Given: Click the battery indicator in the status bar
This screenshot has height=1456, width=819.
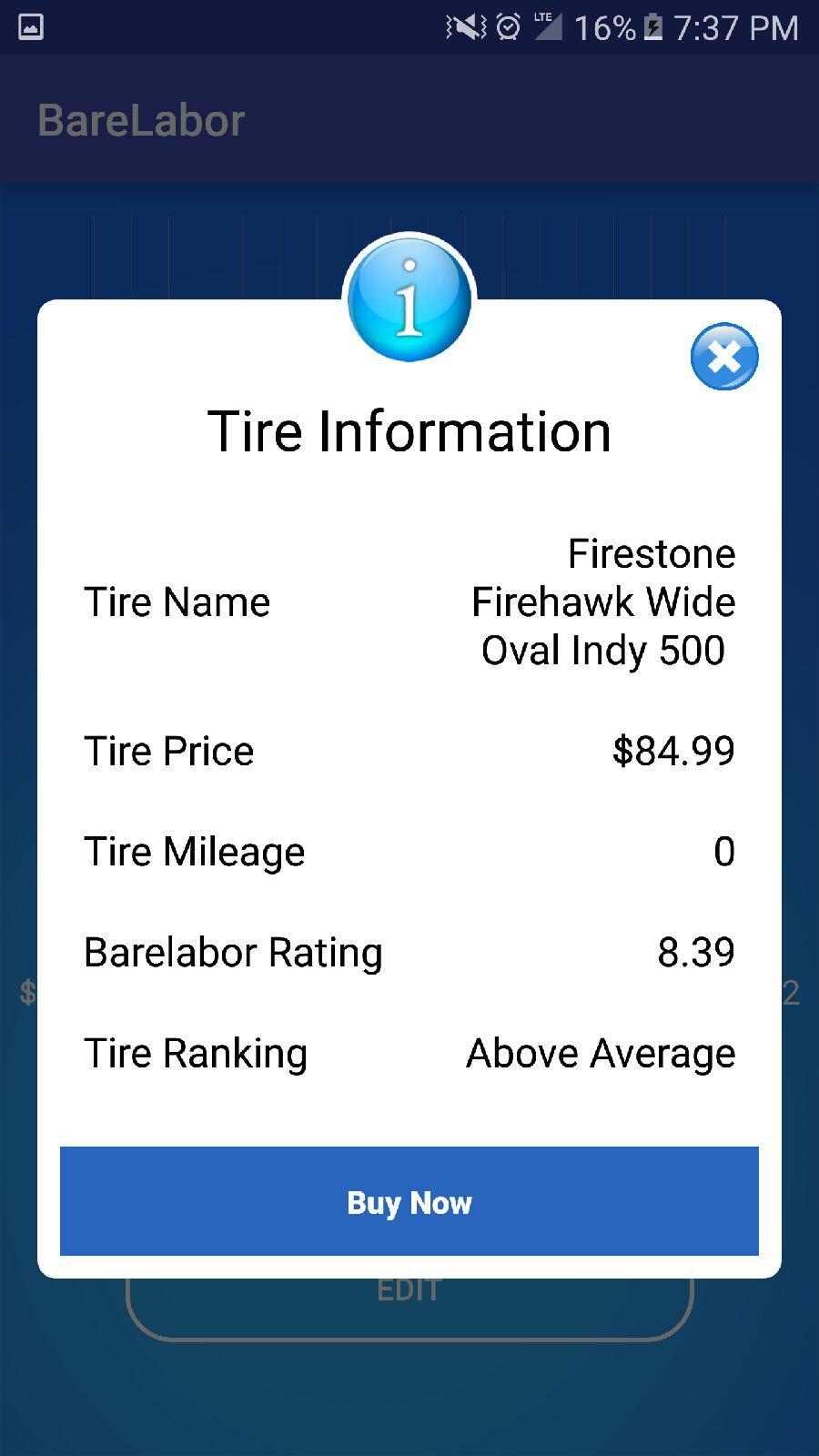Looking at the screenshot, I should pos(651,27).
